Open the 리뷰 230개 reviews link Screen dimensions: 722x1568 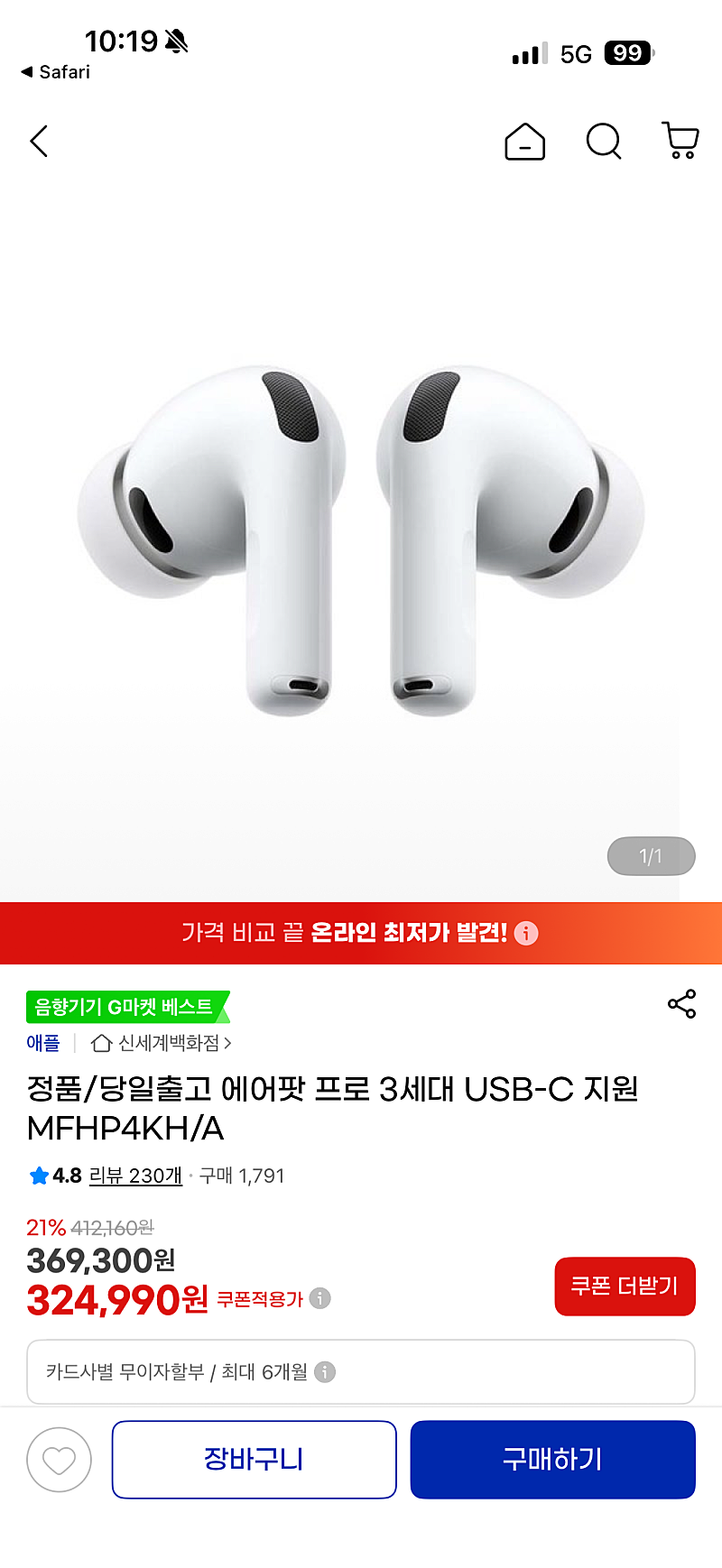click(135, 1176)
